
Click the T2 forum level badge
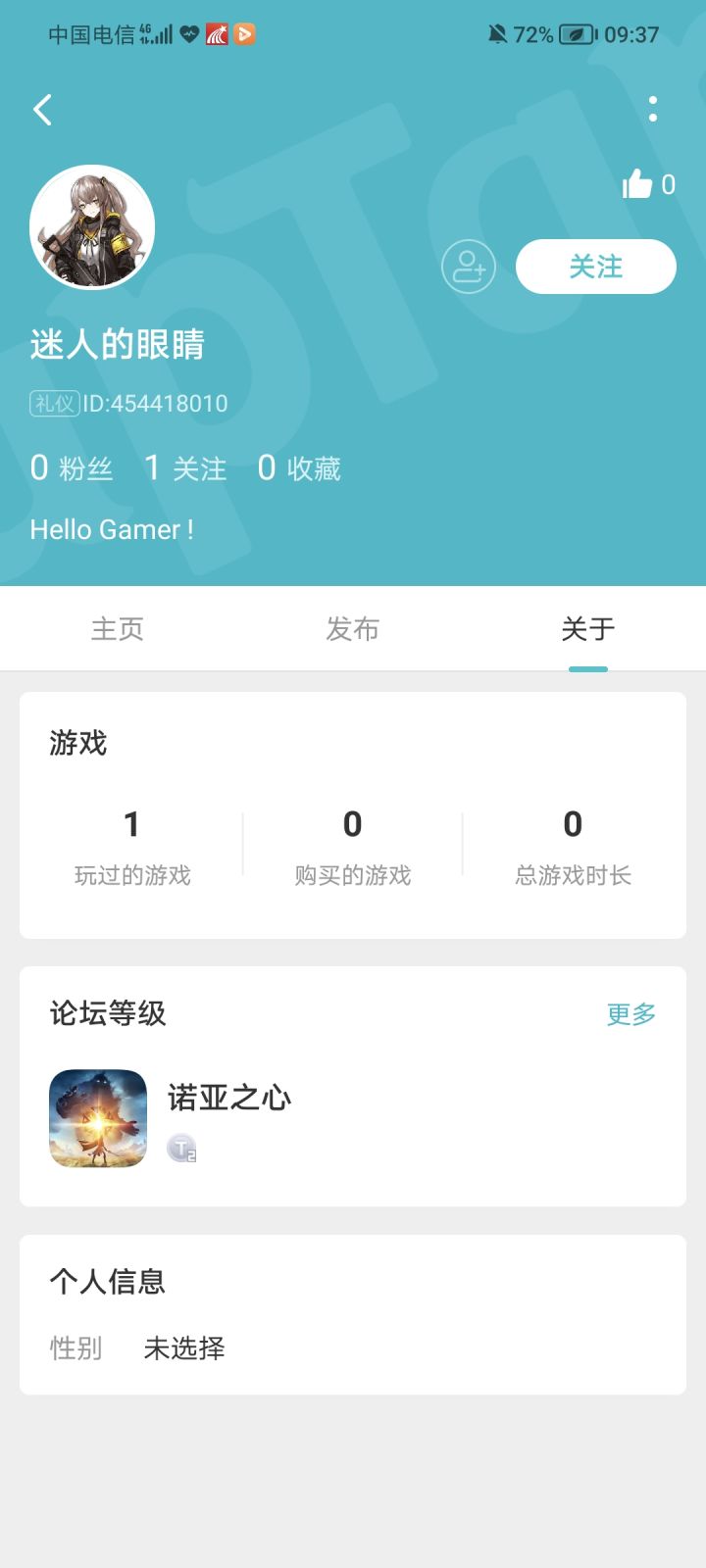click(x=182, y=1149)
